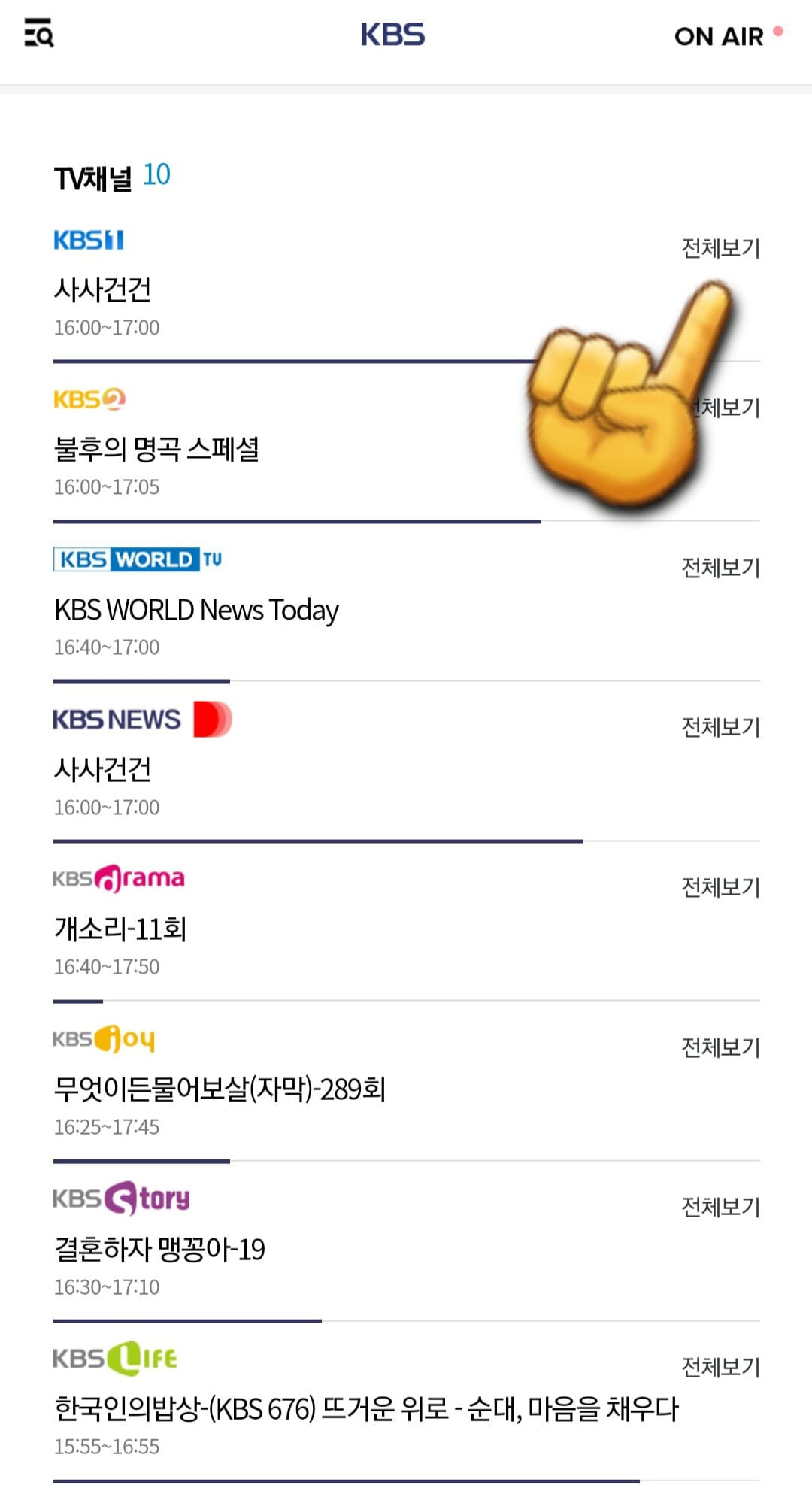Open the KBS WORLD TV channel logo
This screenshot has height=1494, width=812.
tap(139, 559)
